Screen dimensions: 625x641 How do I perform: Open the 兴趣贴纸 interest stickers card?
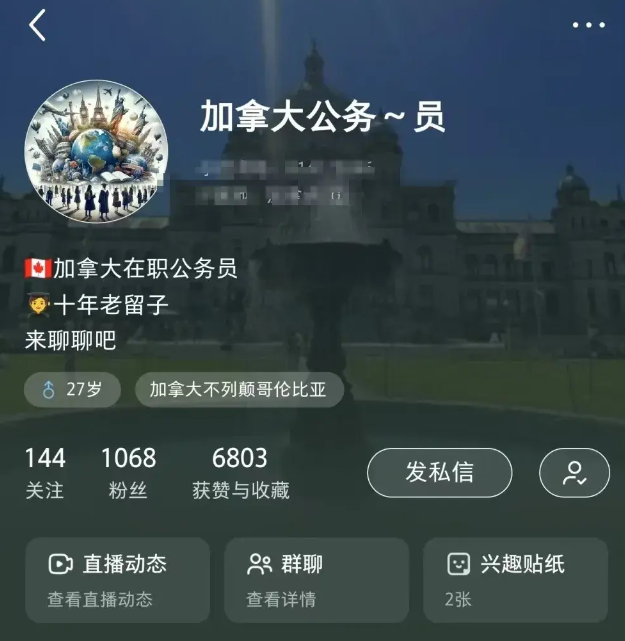click(x=515, y=580)
